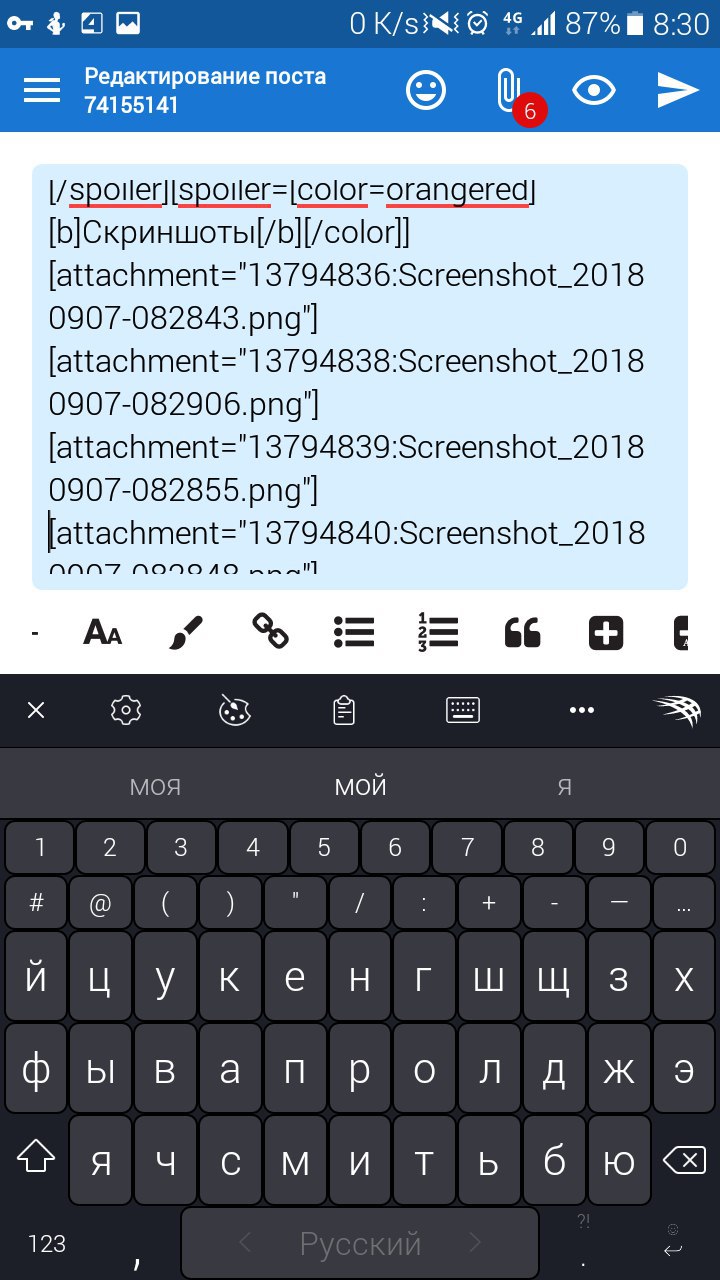Open the keyboard clipboard
Image resolution: width=720 pixels, height=1280 pixels.
click(x=343, y=710)
